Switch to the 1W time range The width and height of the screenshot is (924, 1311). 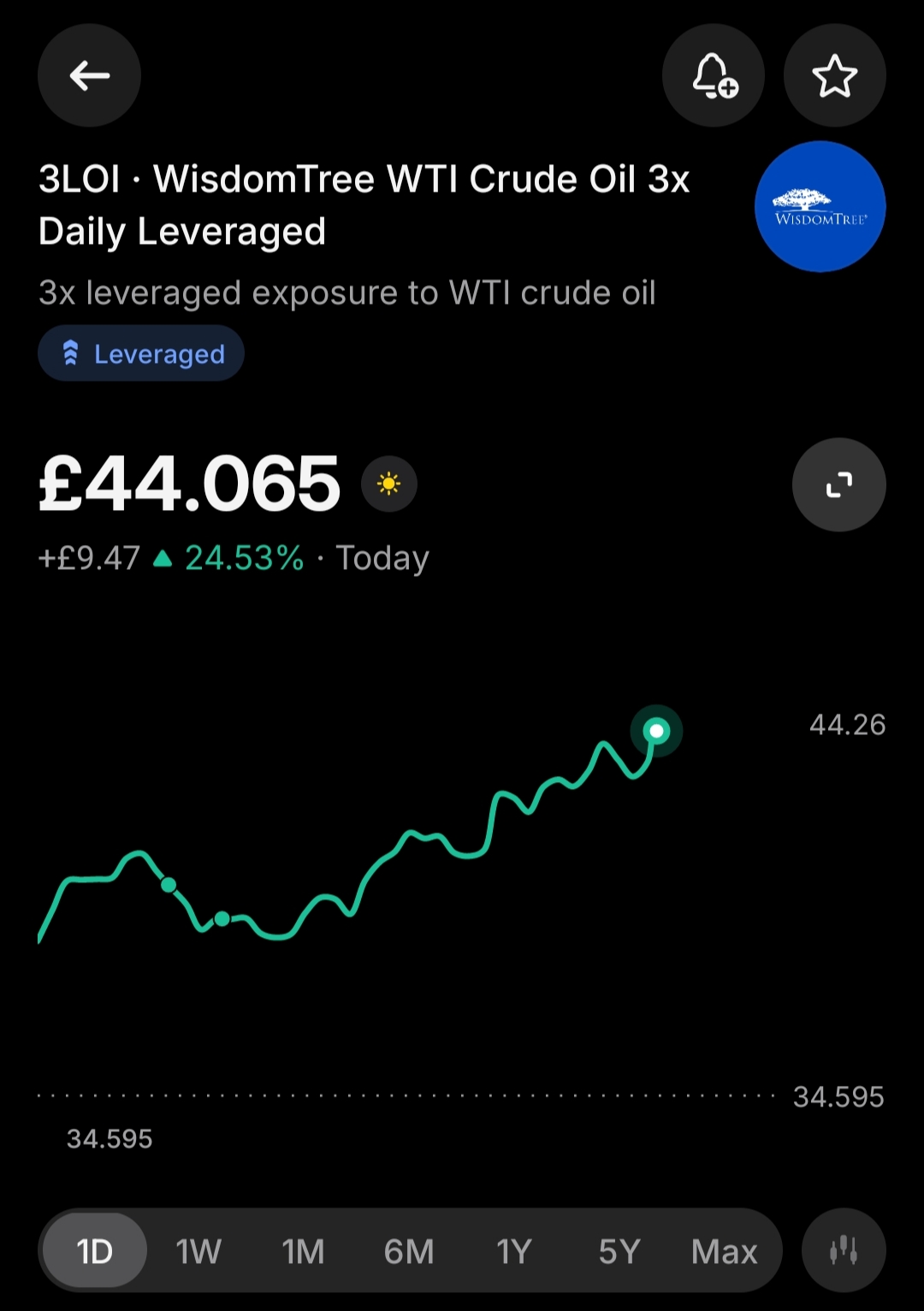(198, 1252)
